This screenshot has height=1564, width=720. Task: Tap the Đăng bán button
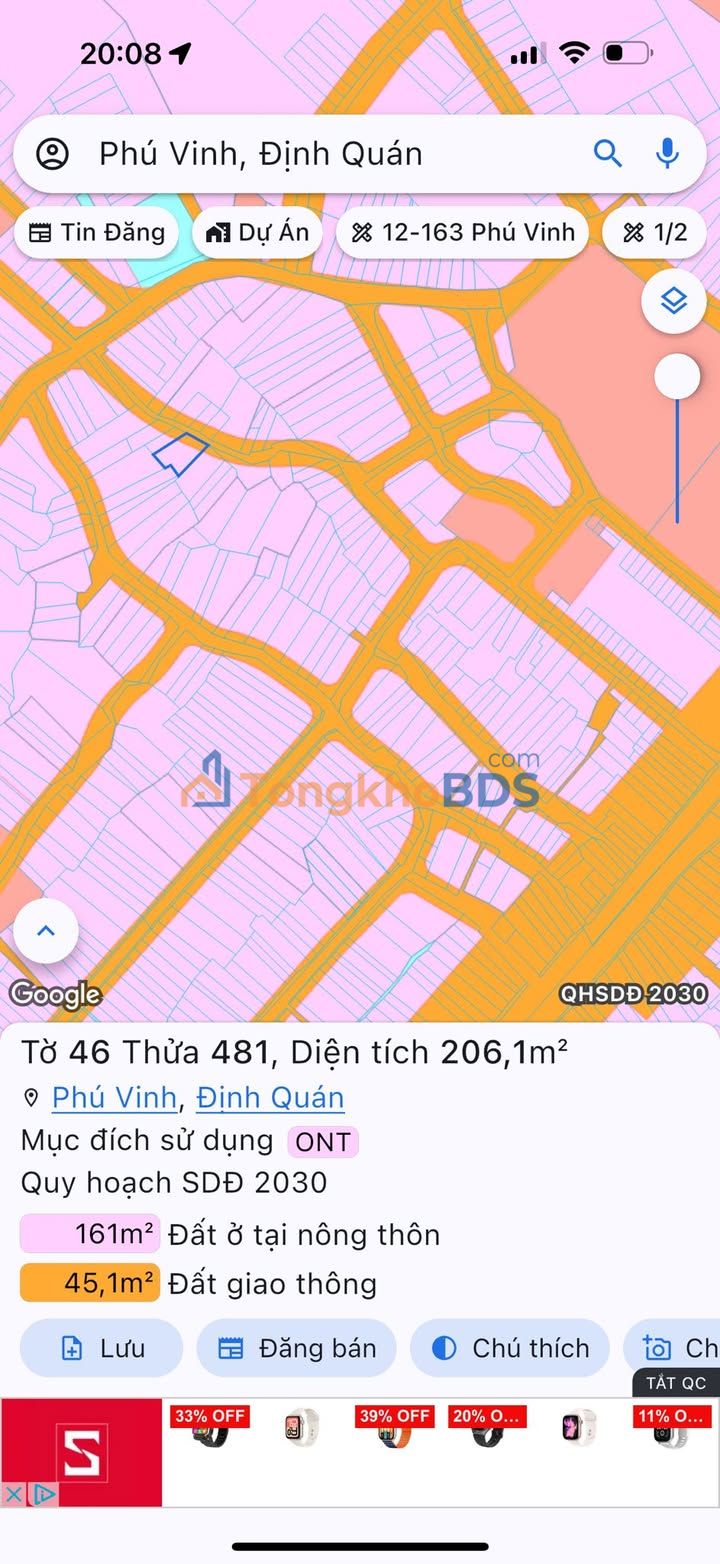[296, 1348]
